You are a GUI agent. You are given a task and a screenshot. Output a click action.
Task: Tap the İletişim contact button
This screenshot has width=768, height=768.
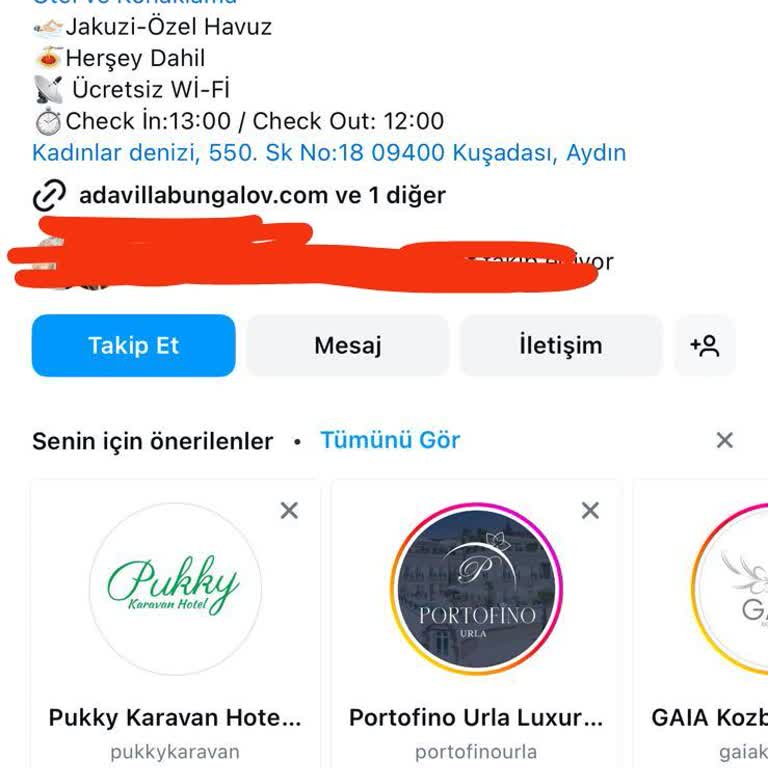(x=560, y=346)
